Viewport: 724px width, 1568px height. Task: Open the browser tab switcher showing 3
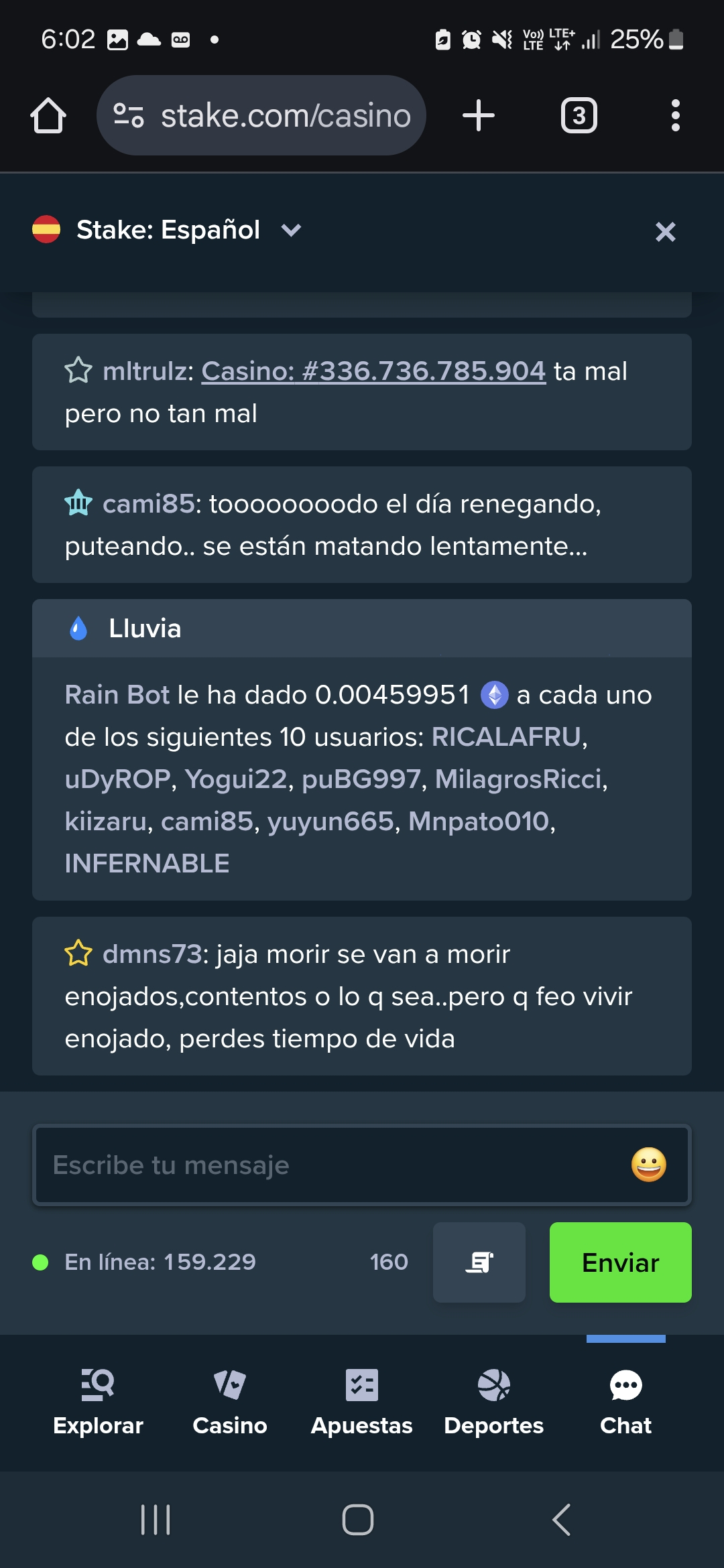tap(579, 116)
